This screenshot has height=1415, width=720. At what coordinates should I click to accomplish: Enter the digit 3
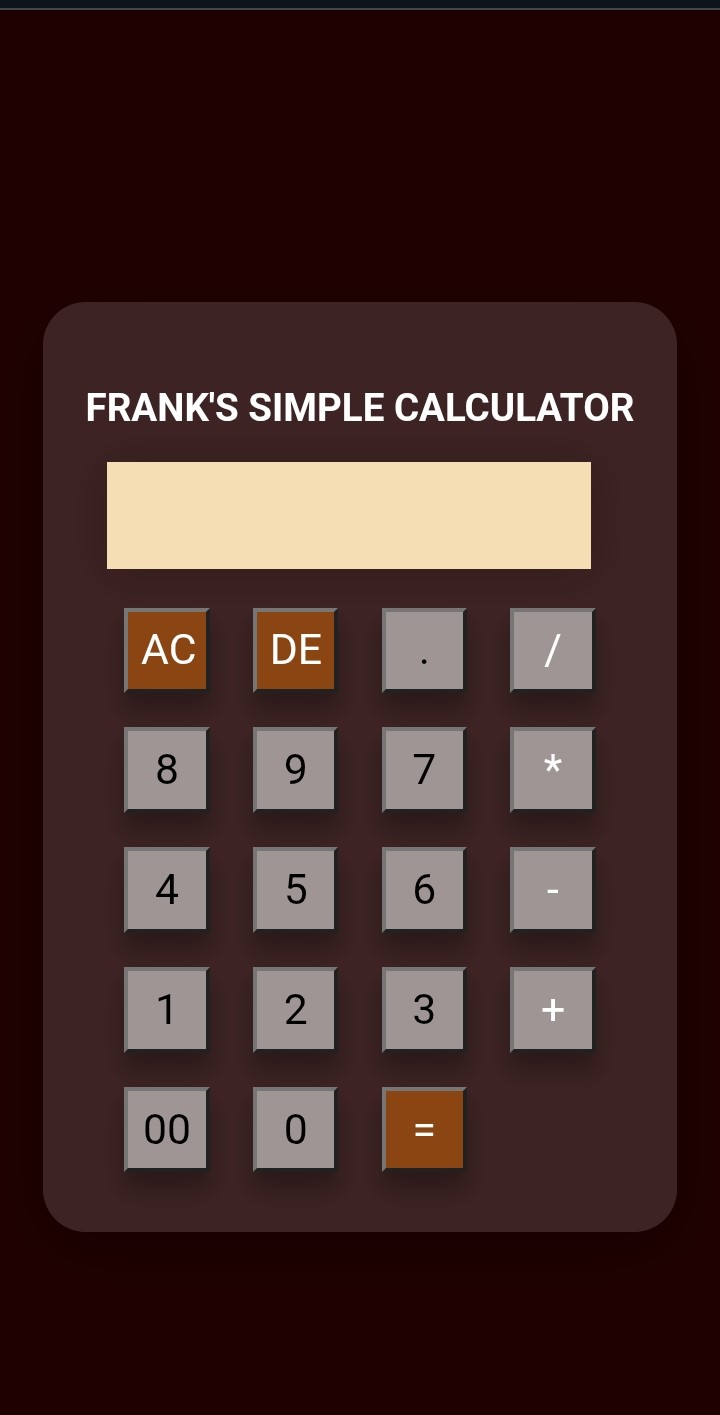(424, 1009)
